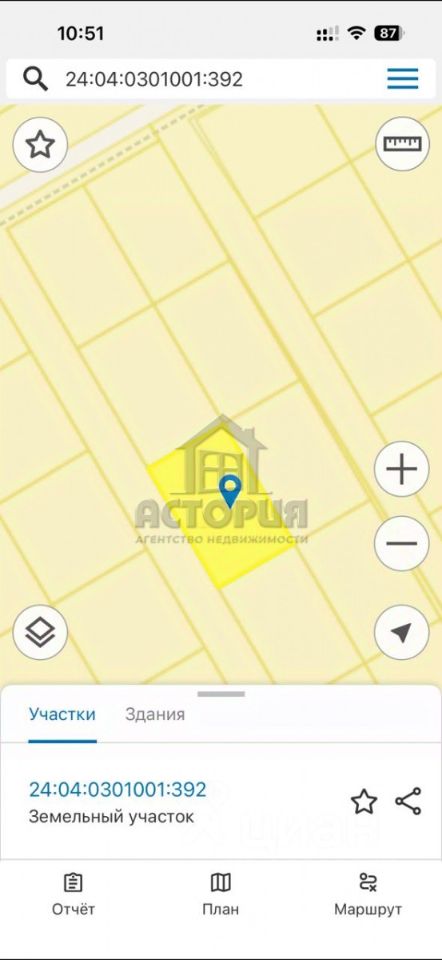Screen dimensions: 442x960
Task: Add the parcel to favorites via the star icon
Action: (x=364, y=801)
